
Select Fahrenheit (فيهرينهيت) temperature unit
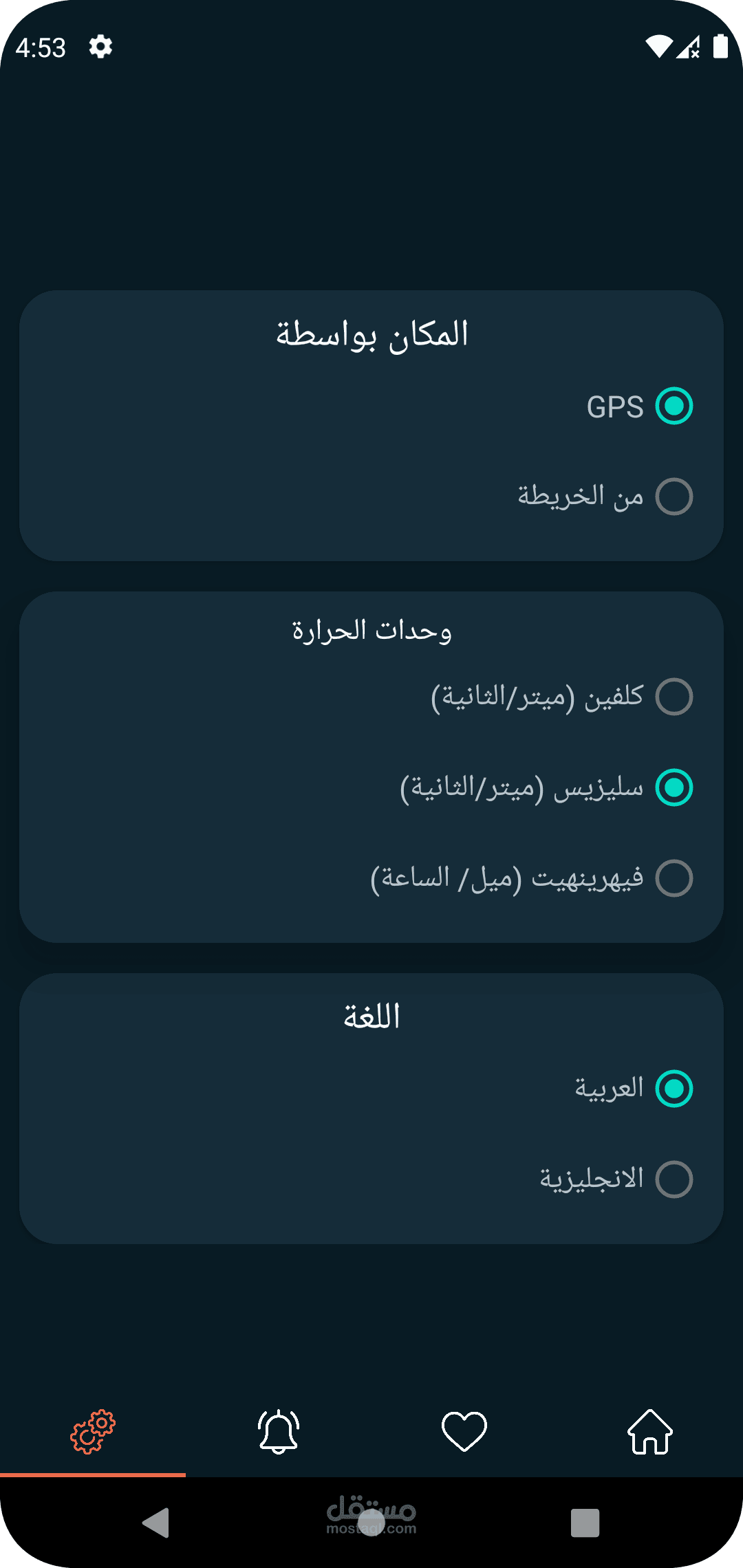674,878
